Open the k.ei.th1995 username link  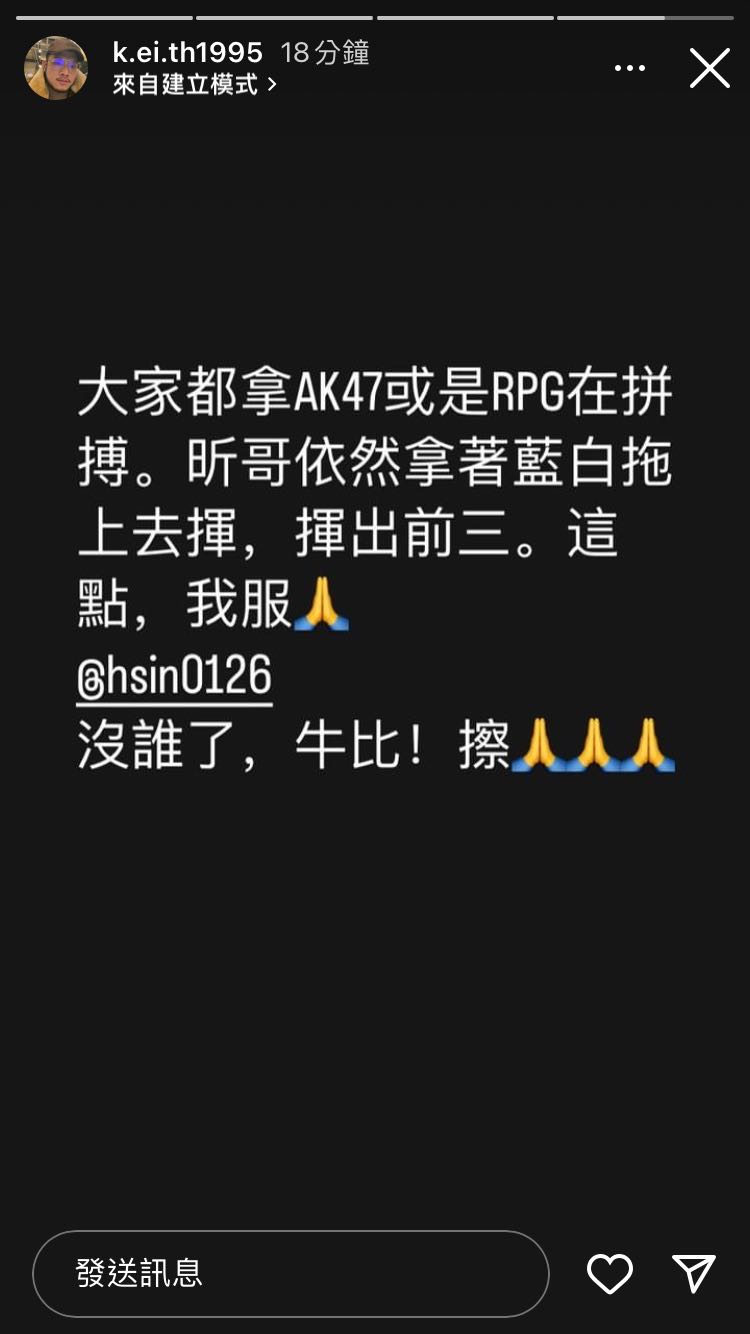point(187,52)
